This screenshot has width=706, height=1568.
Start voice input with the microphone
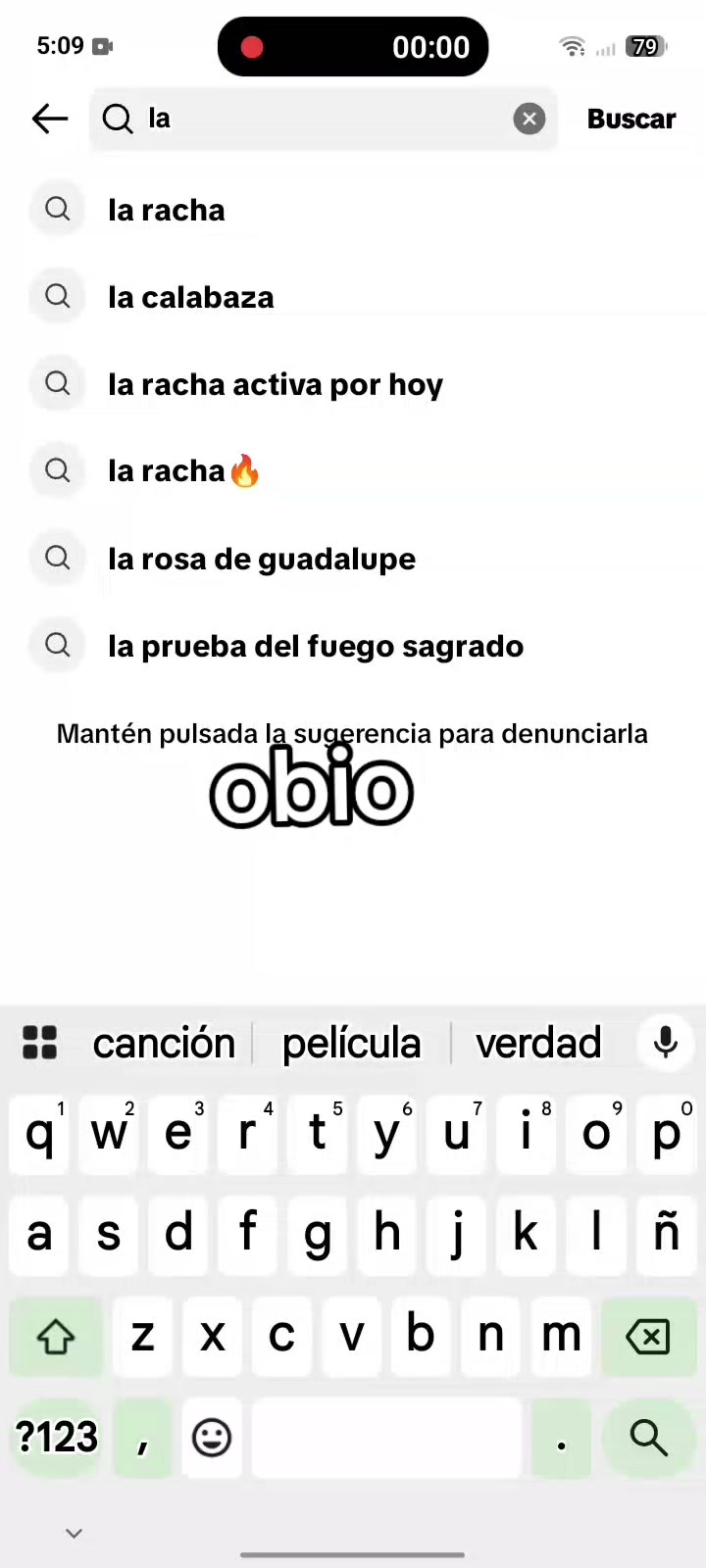tap(666, 1043)
